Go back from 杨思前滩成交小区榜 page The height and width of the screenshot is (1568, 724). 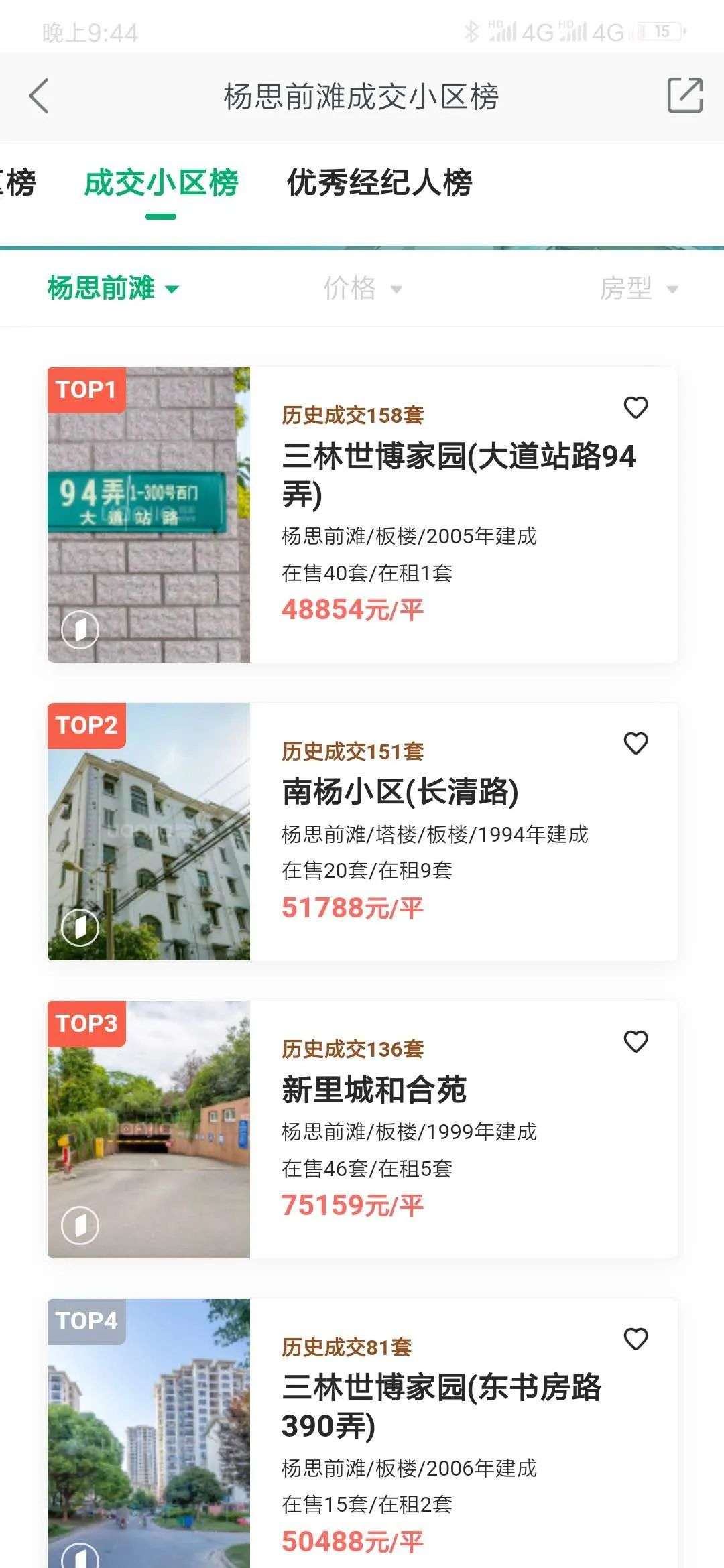tap(40, 96)
